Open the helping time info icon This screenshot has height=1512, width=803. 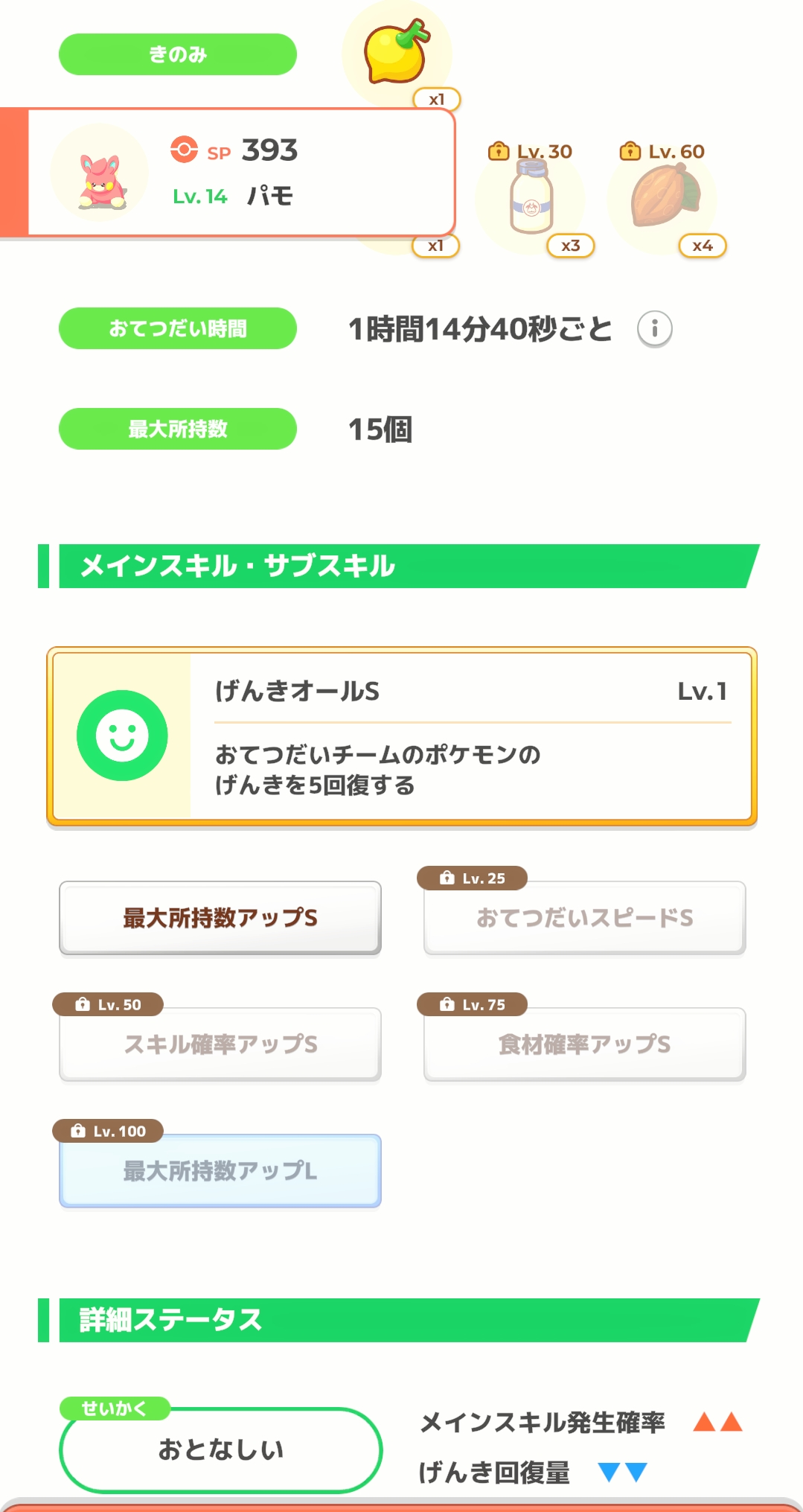(x=655, y=328)
